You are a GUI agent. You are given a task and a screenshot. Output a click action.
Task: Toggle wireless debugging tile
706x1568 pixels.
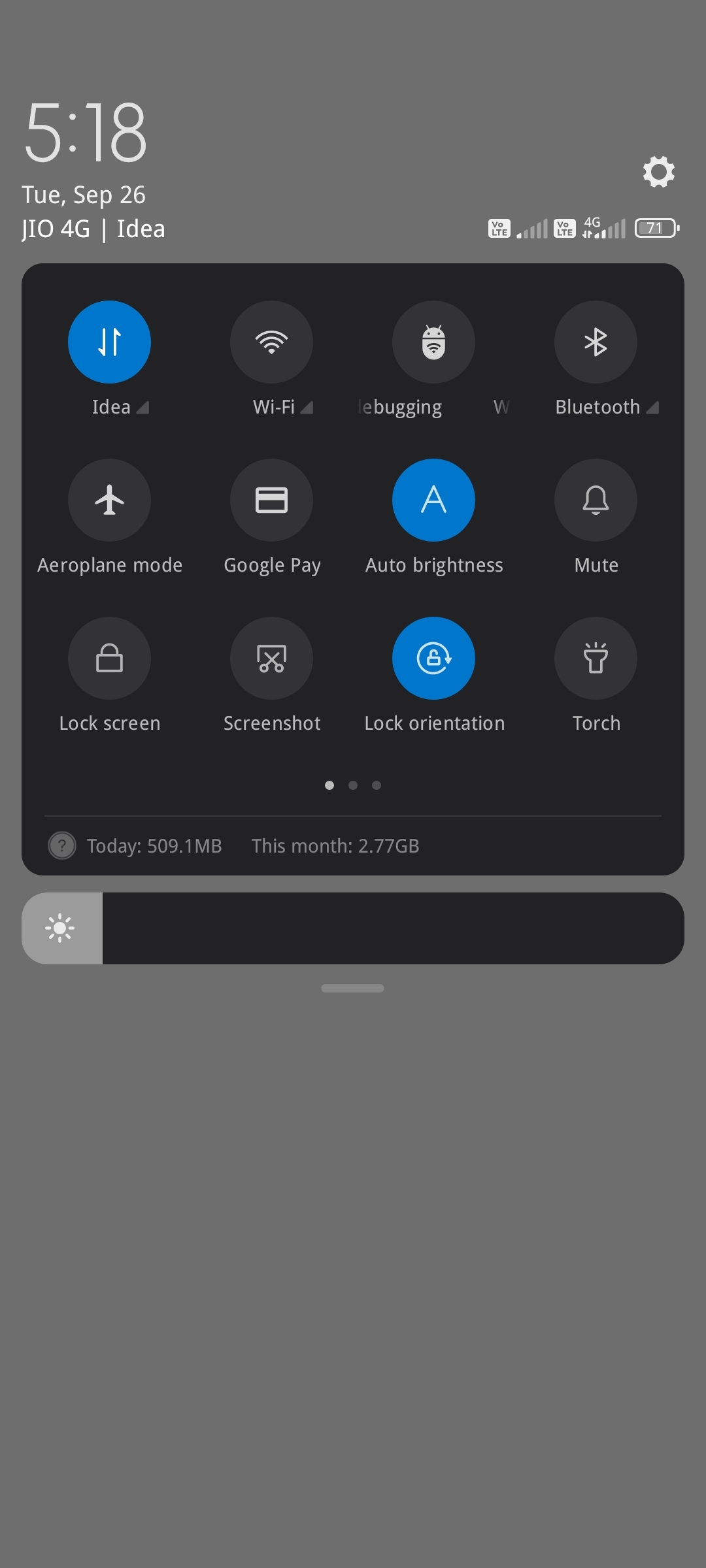433,342
